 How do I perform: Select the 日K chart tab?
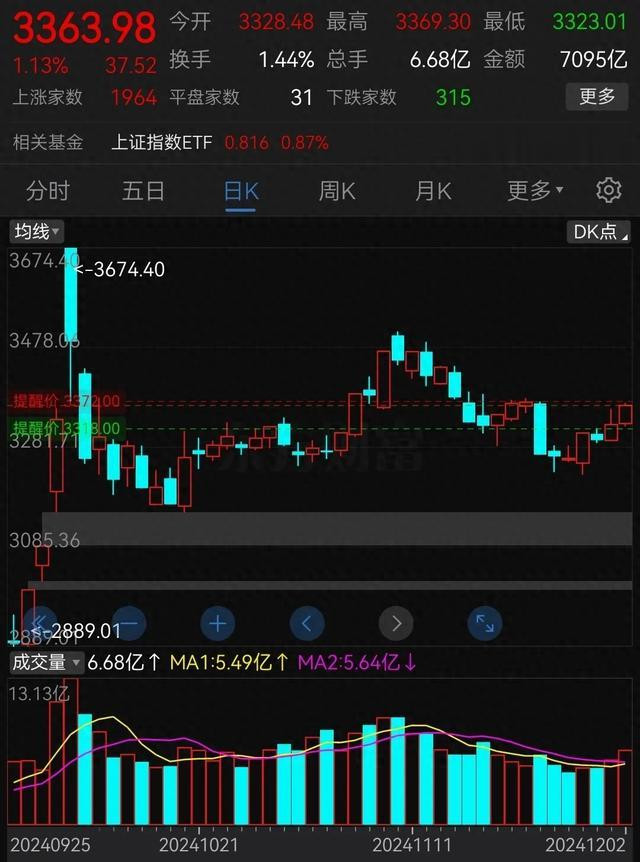pos(240,190)
